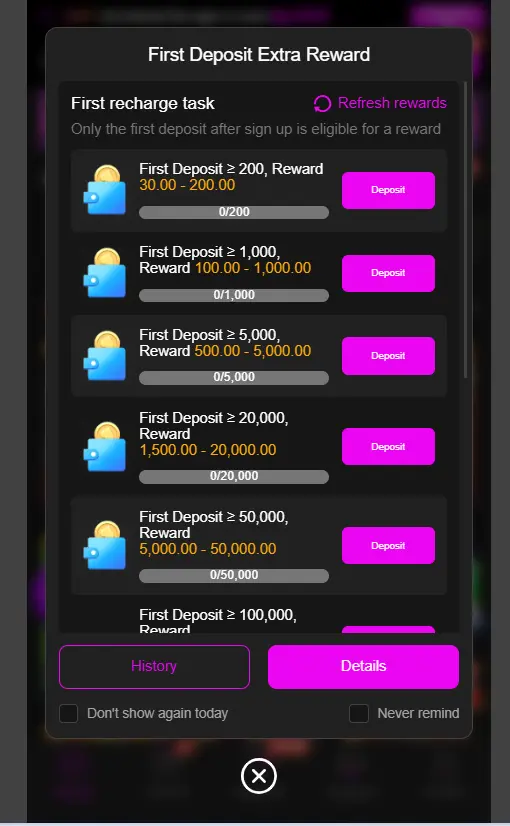
Task: View reward Details
Action: coord(364,666)
